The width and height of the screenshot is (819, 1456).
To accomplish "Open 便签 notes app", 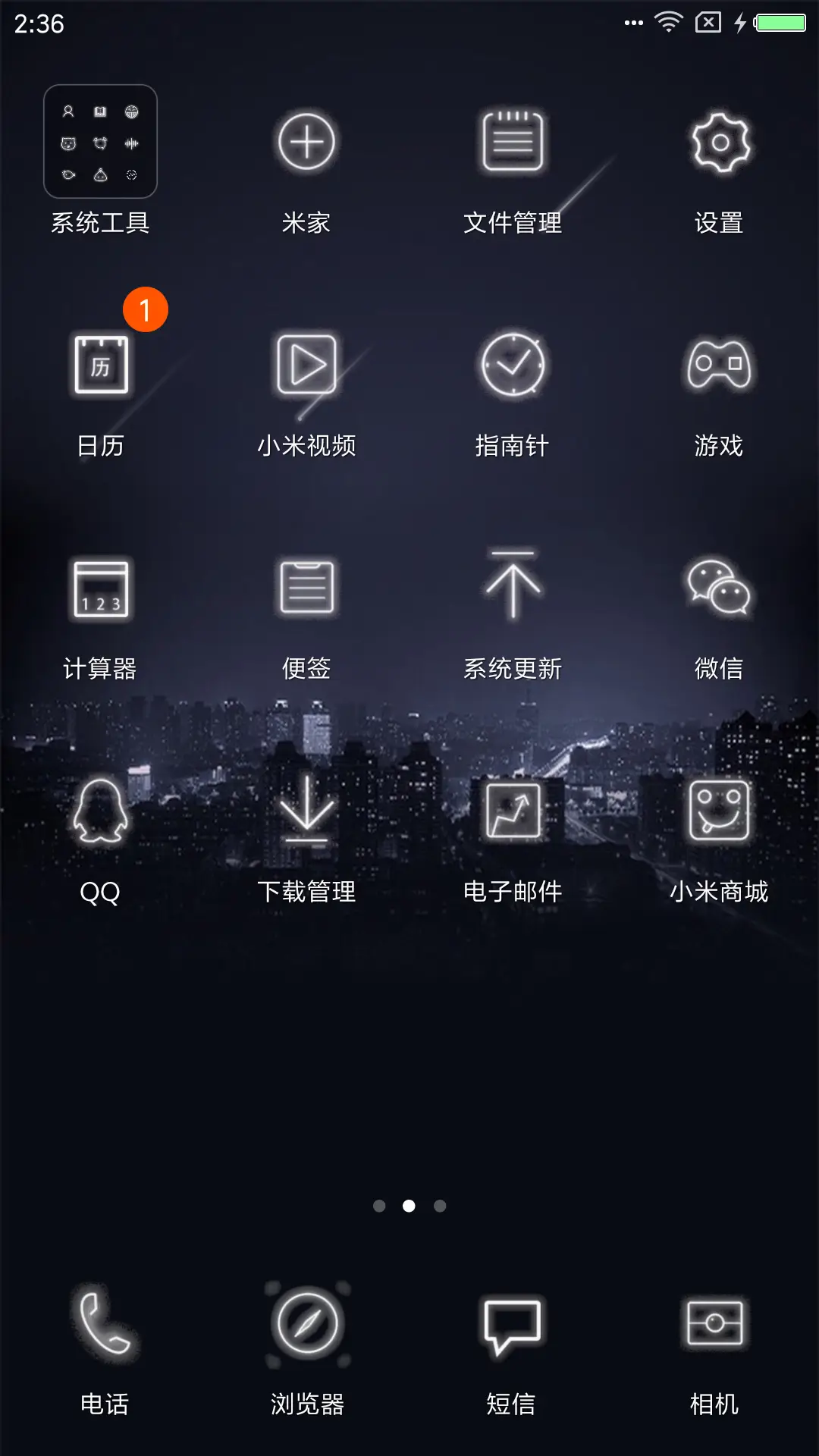I will click(306, 588).
